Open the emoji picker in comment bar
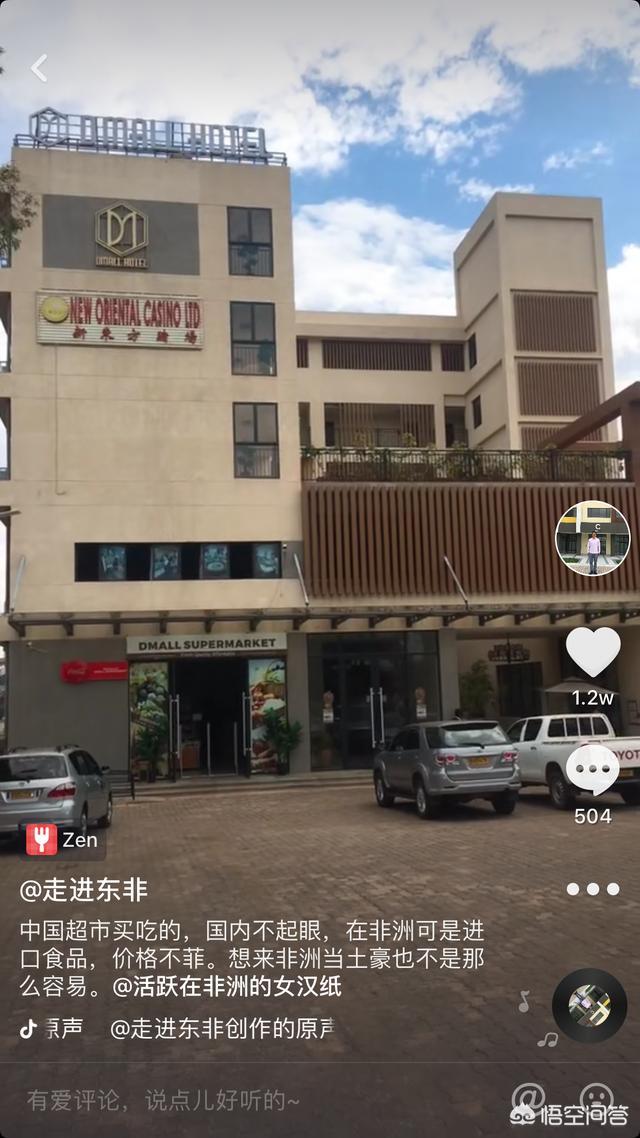Image resolution: width=640 pixels, height=1138 pixels. [x=596, y=1098]
